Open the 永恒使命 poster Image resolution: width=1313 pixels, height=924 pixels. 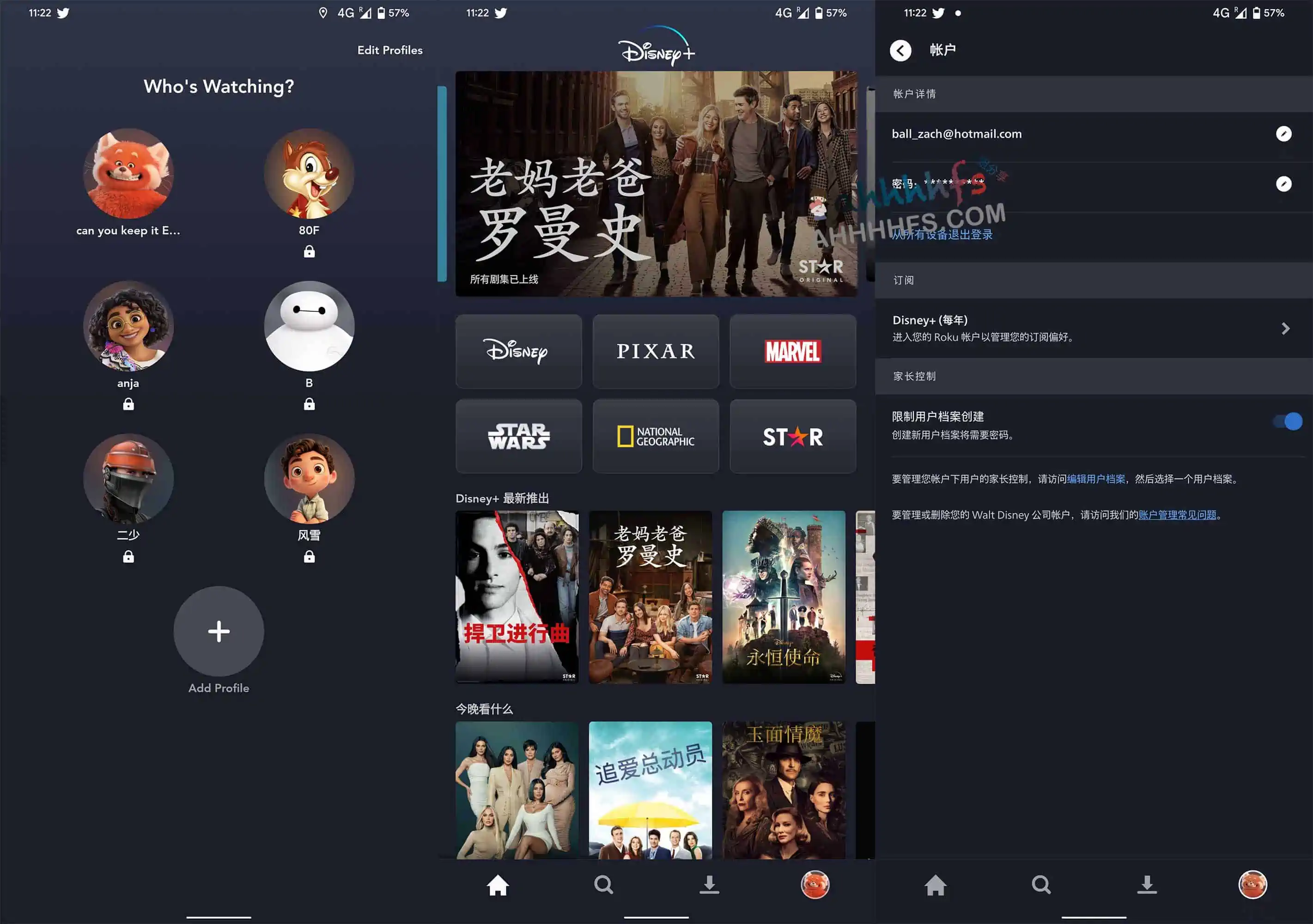pyautogui.click(x=784, y=597)
